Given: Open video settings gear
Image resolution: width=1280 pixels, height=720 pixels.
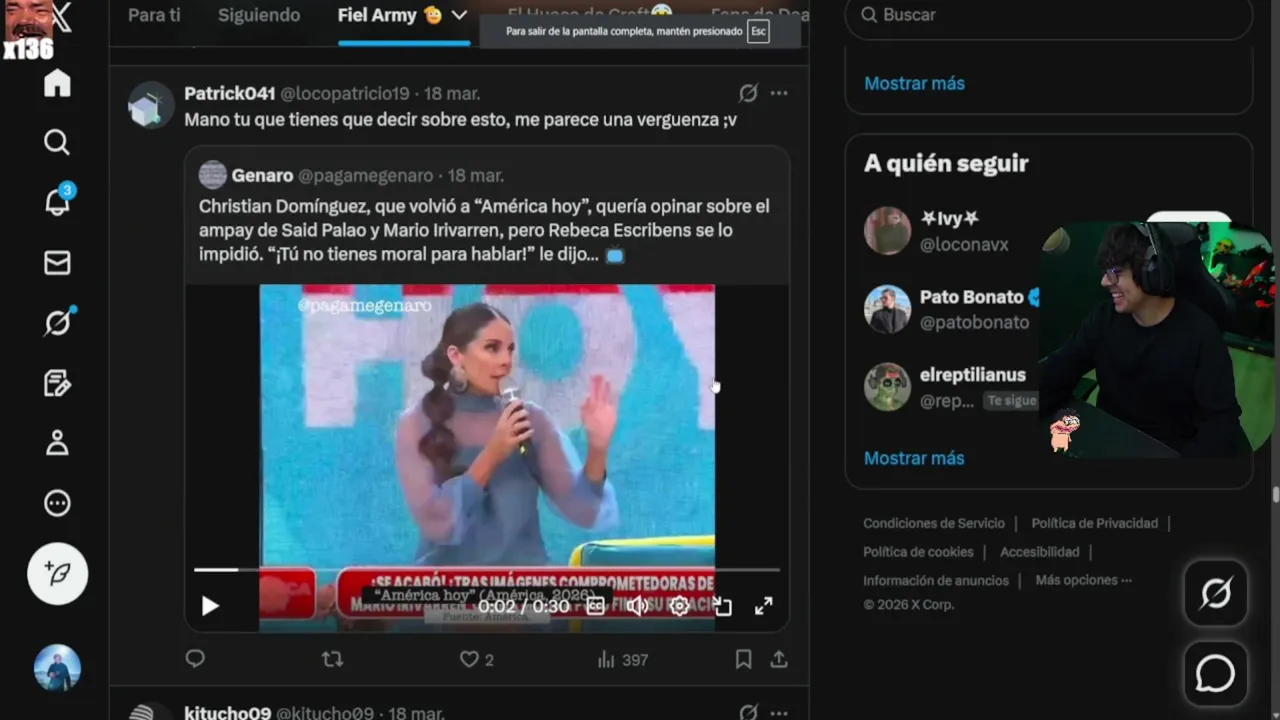Looking at the screenshot, I should click(x=679, y=606).
